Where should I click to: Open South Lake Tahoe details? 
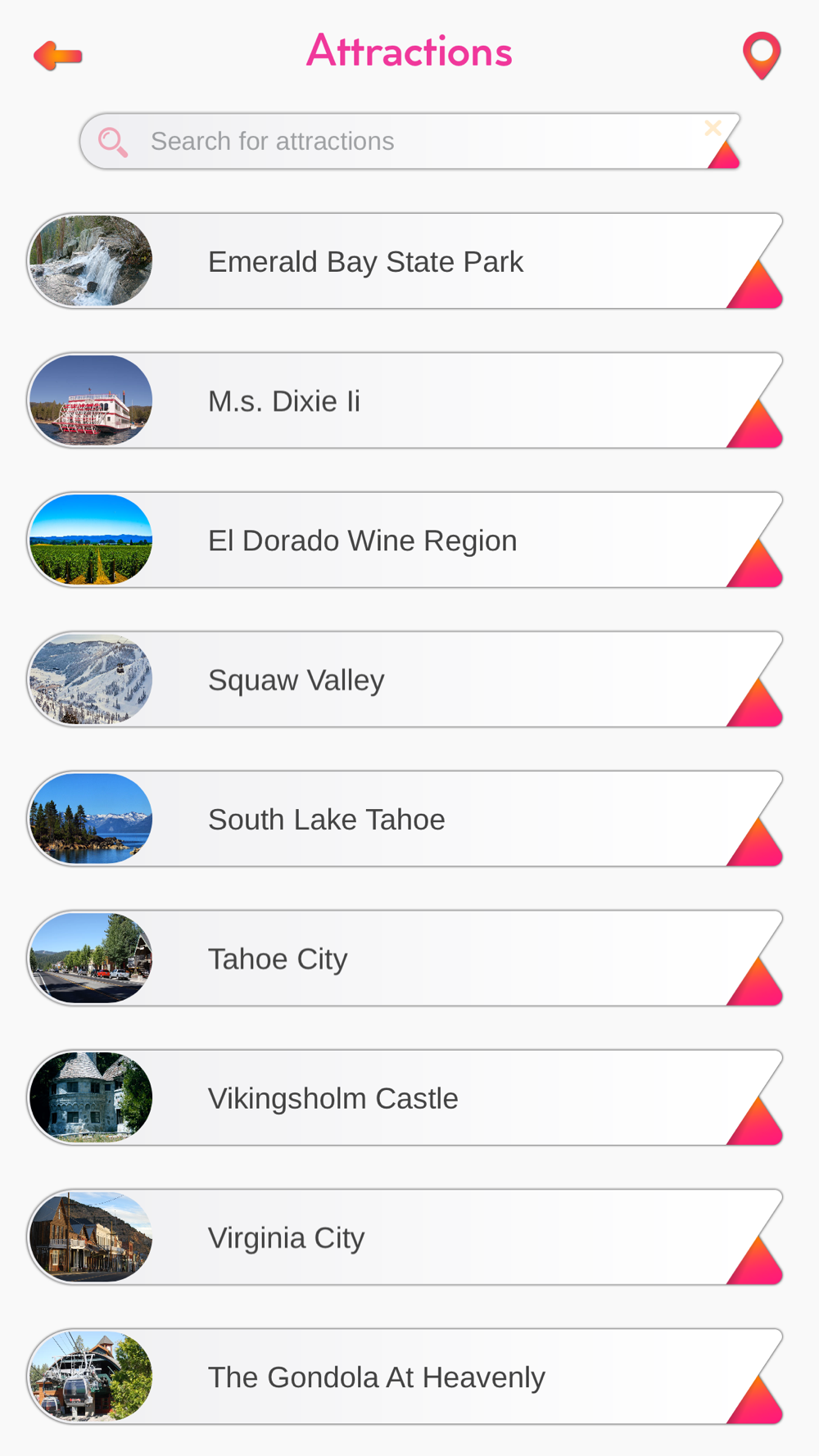(x=405, y=819)
